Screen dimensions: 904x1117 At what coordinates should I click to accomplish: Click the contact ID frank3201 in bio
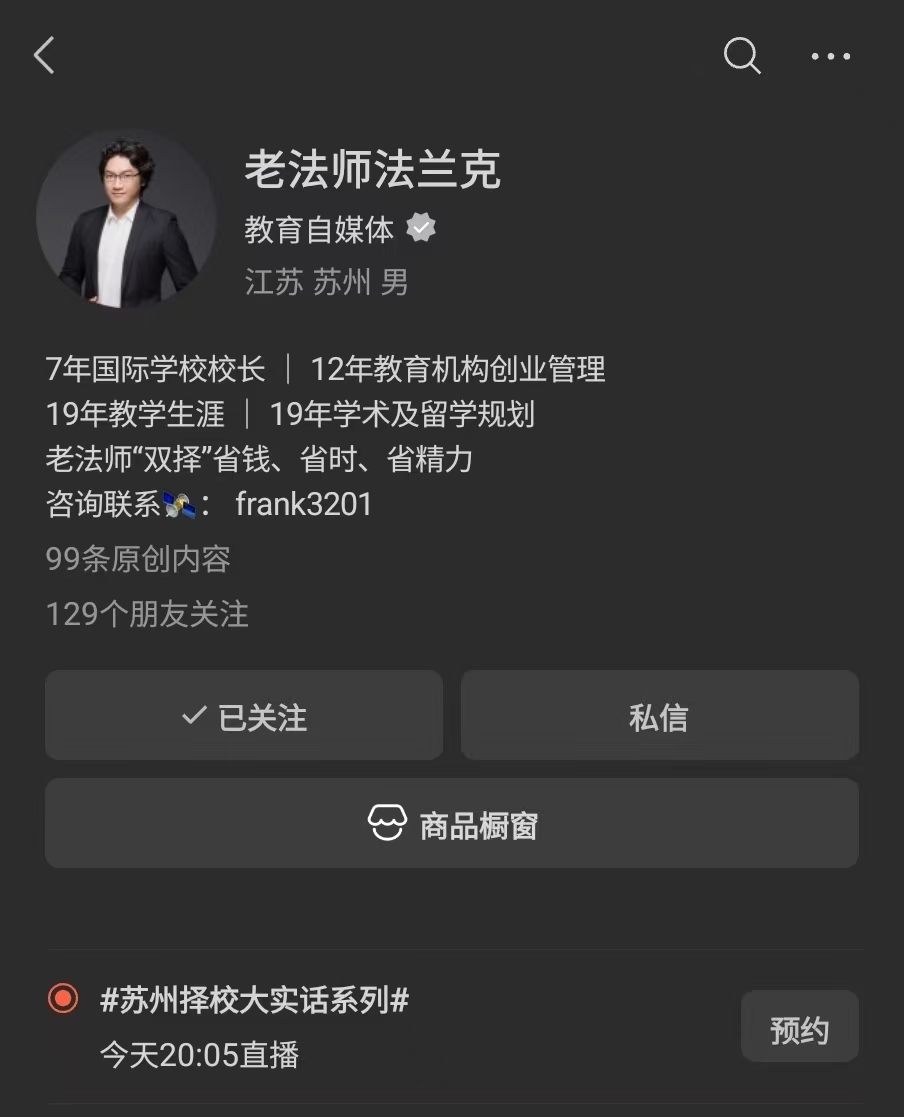303,504
